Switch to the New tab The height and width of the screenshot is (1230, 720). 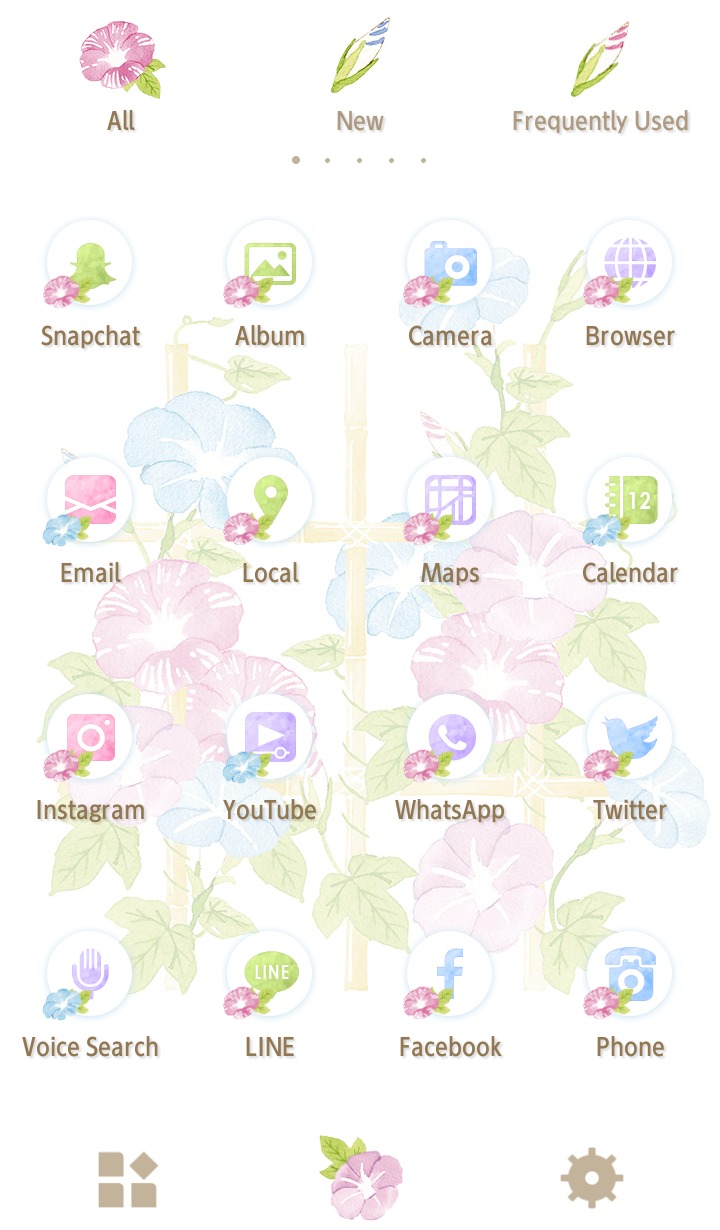pyautogui.click(x=360, y=78)
